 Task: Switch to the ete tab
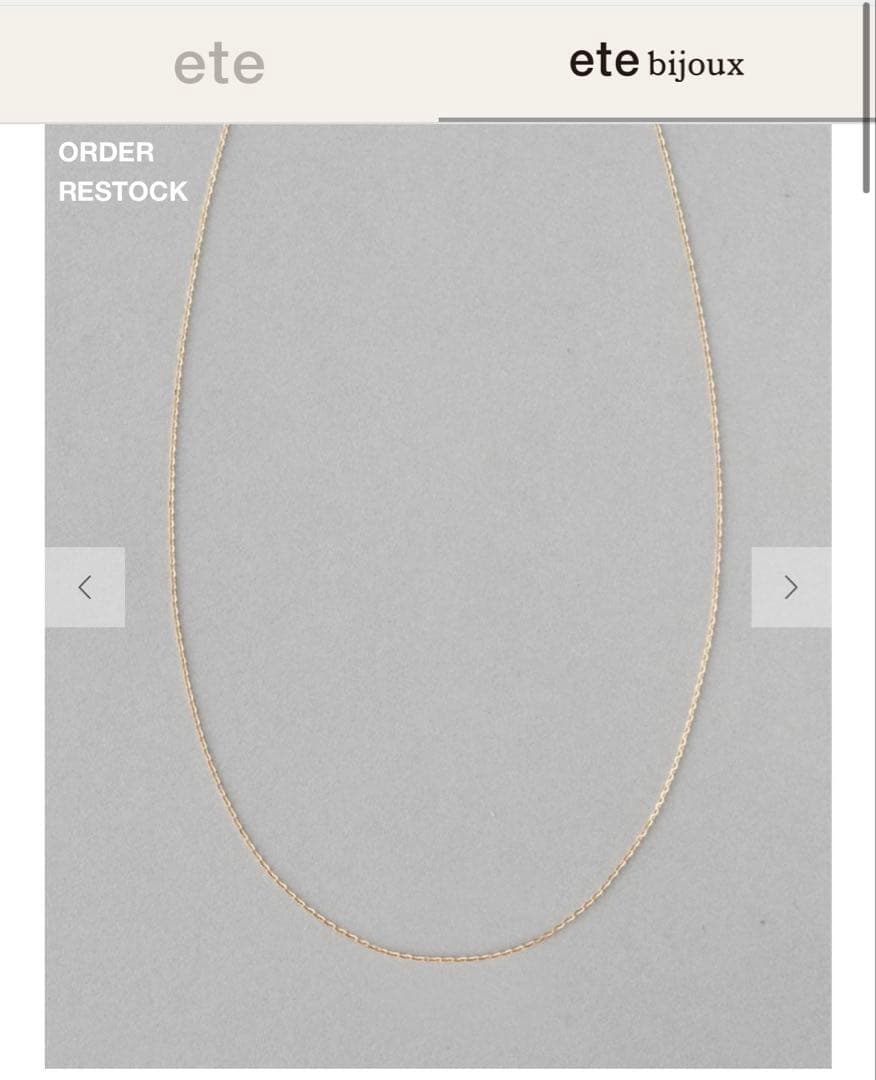(x=219, y=64)
